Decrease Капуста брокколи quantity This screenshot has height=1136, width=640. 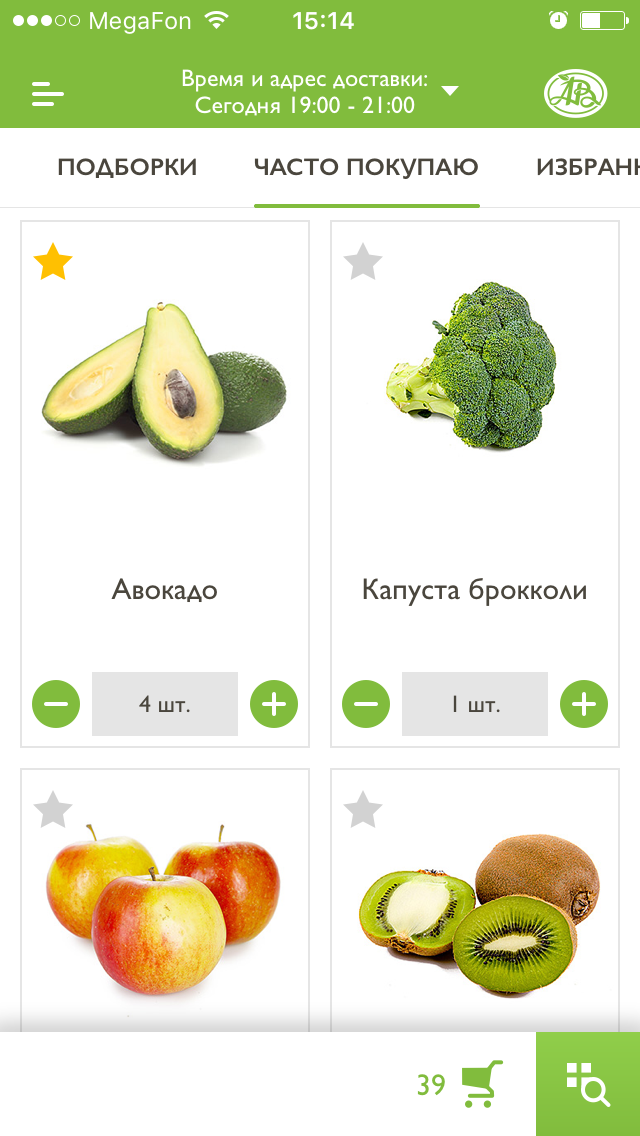366,704
